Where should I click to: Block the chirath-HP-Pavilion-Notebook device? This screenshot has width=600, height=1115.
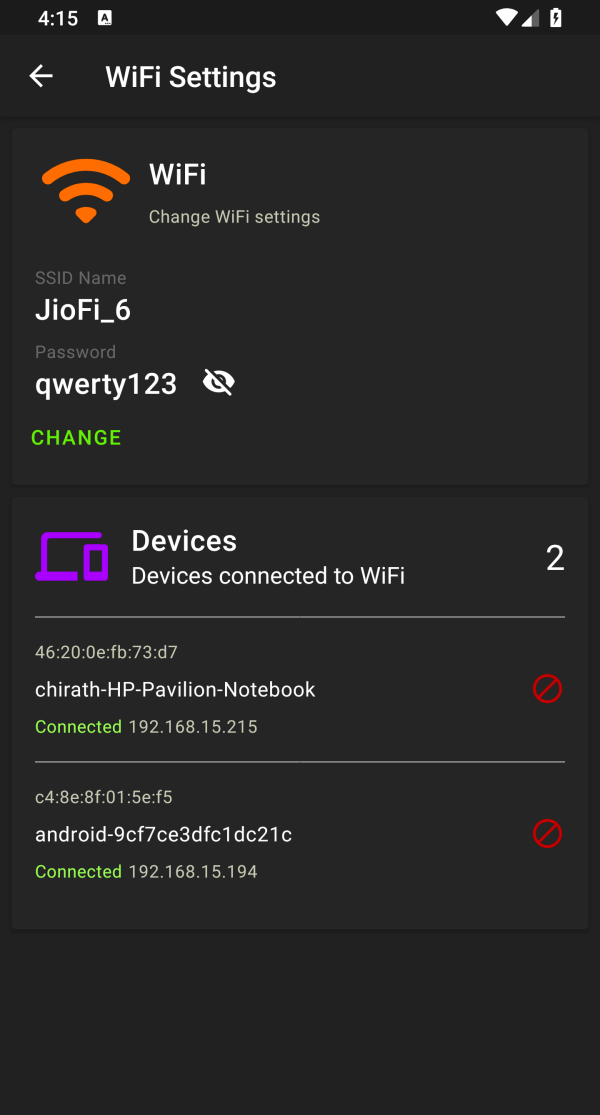click(547, 688)
